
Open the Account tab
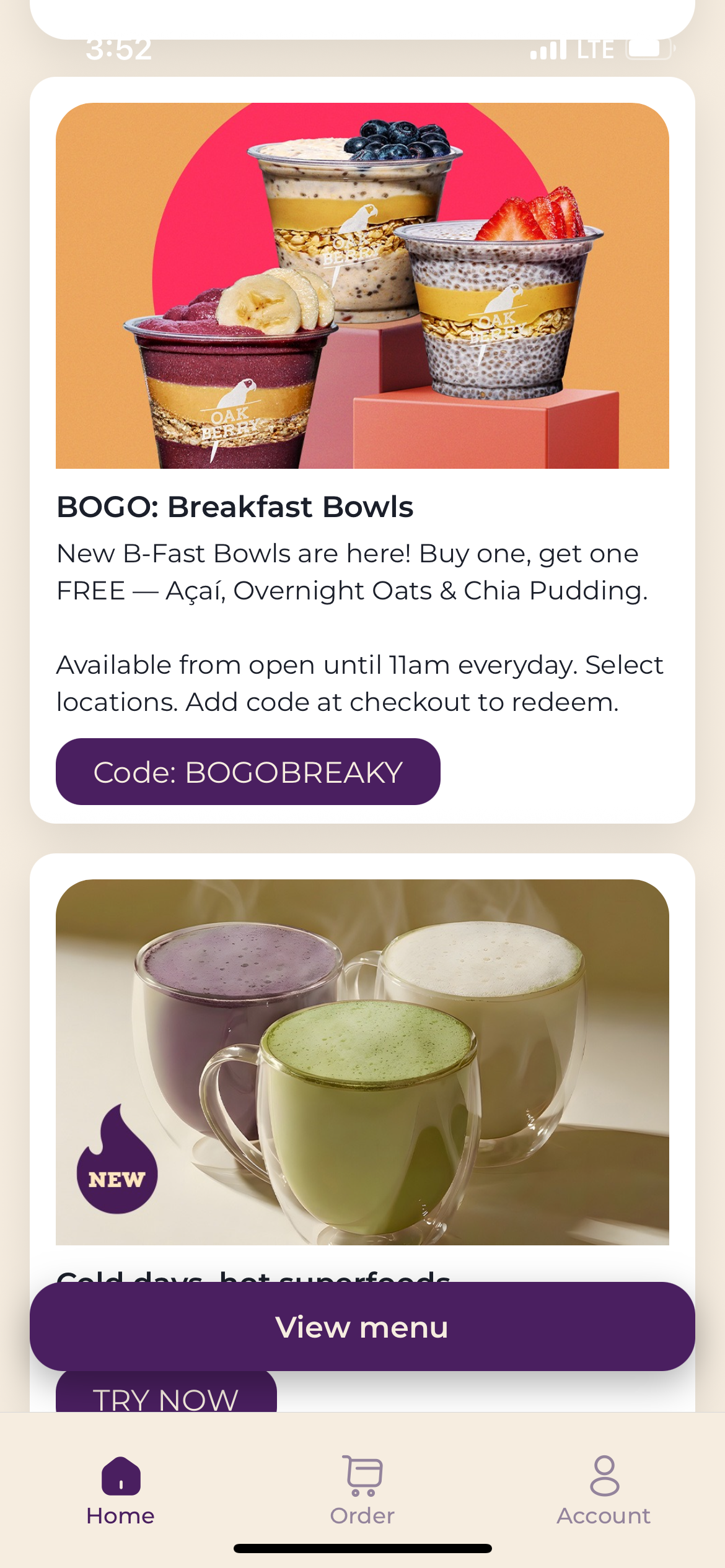[x=604, y=1490]
